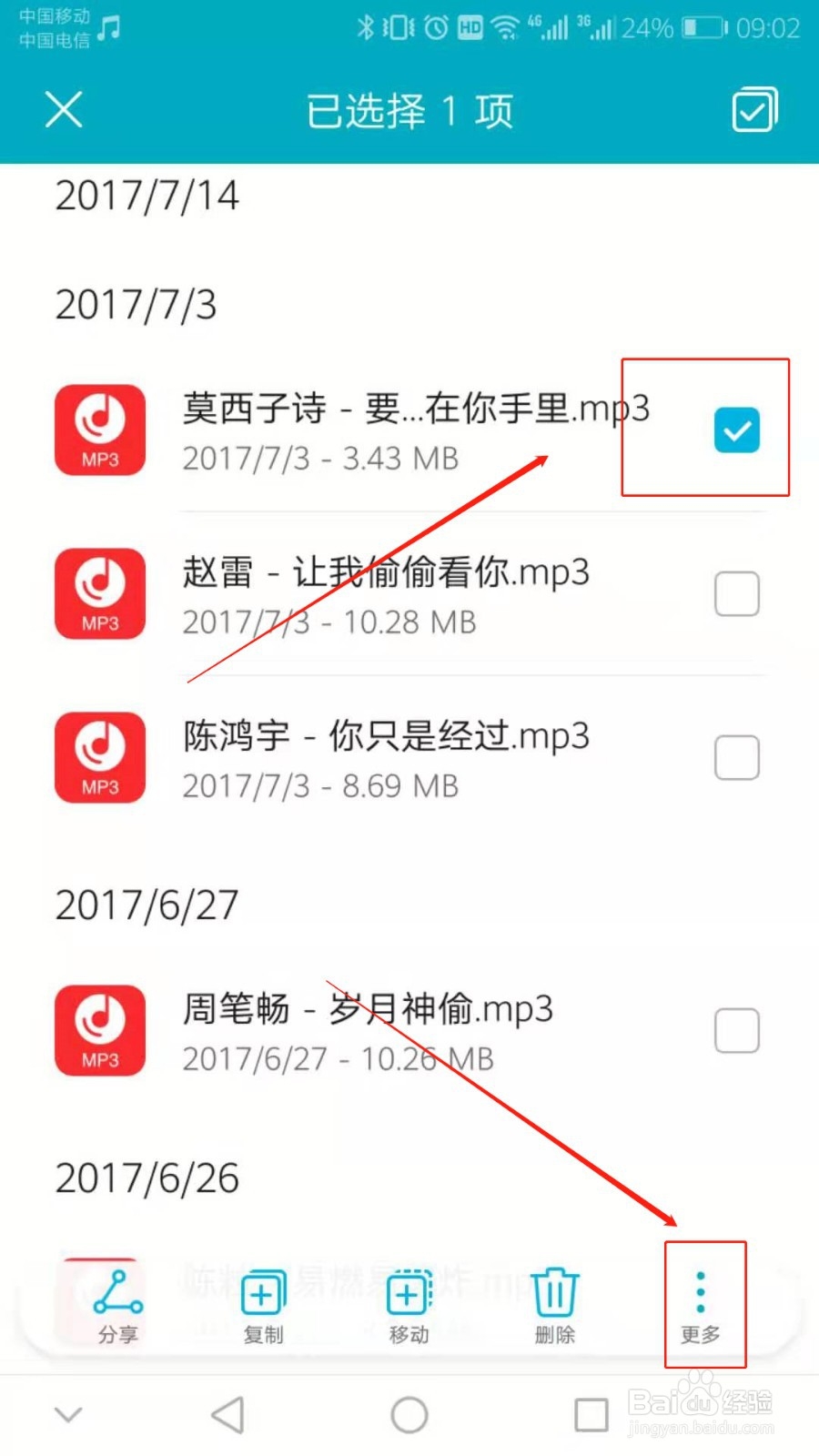Expand the 2017/6/26 date section
The width and height of the screenshot is (819, 1456).
pos(146,1177)
